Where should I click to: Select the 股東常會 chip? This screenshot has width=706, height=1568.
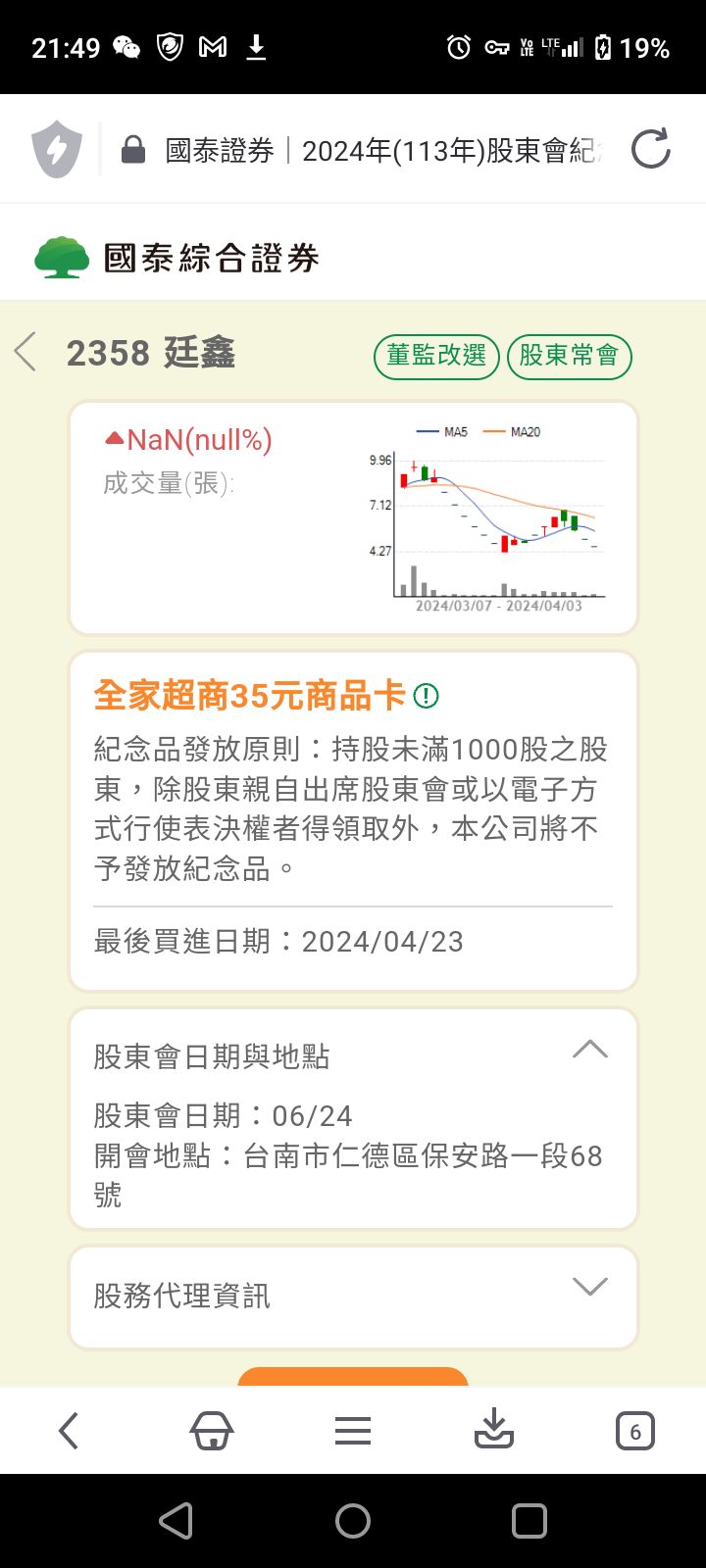(x=569, y=356)
